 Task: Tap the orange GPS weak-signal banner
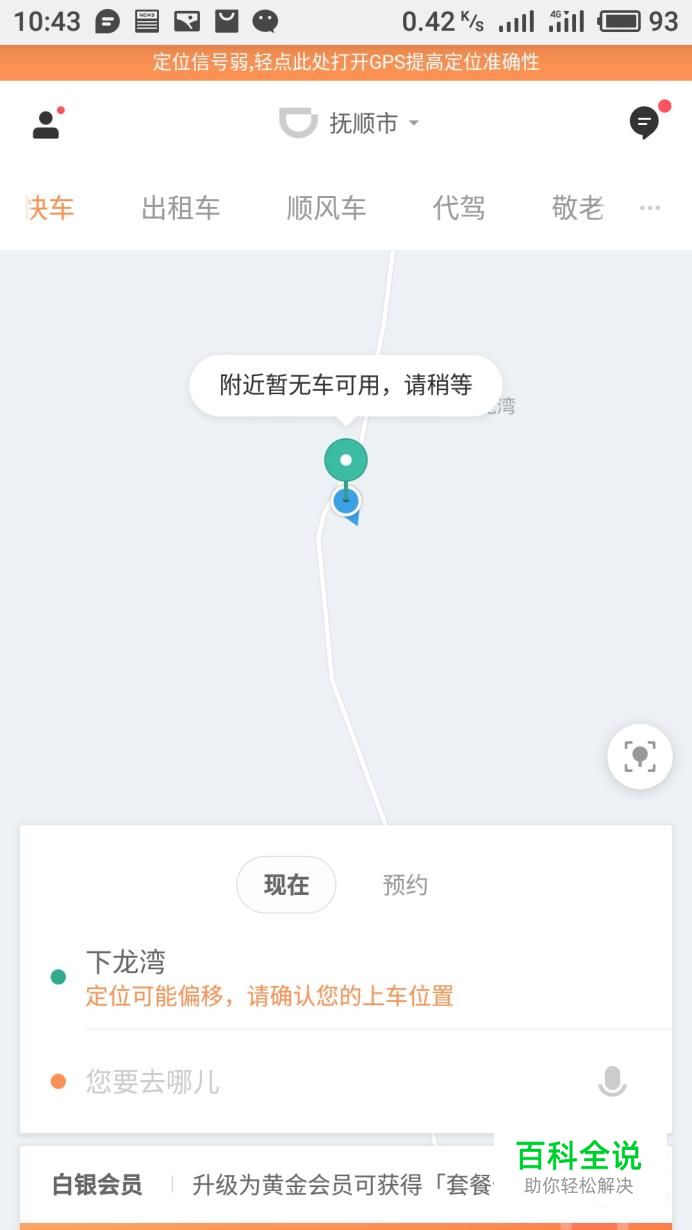(x=346, y=62)
